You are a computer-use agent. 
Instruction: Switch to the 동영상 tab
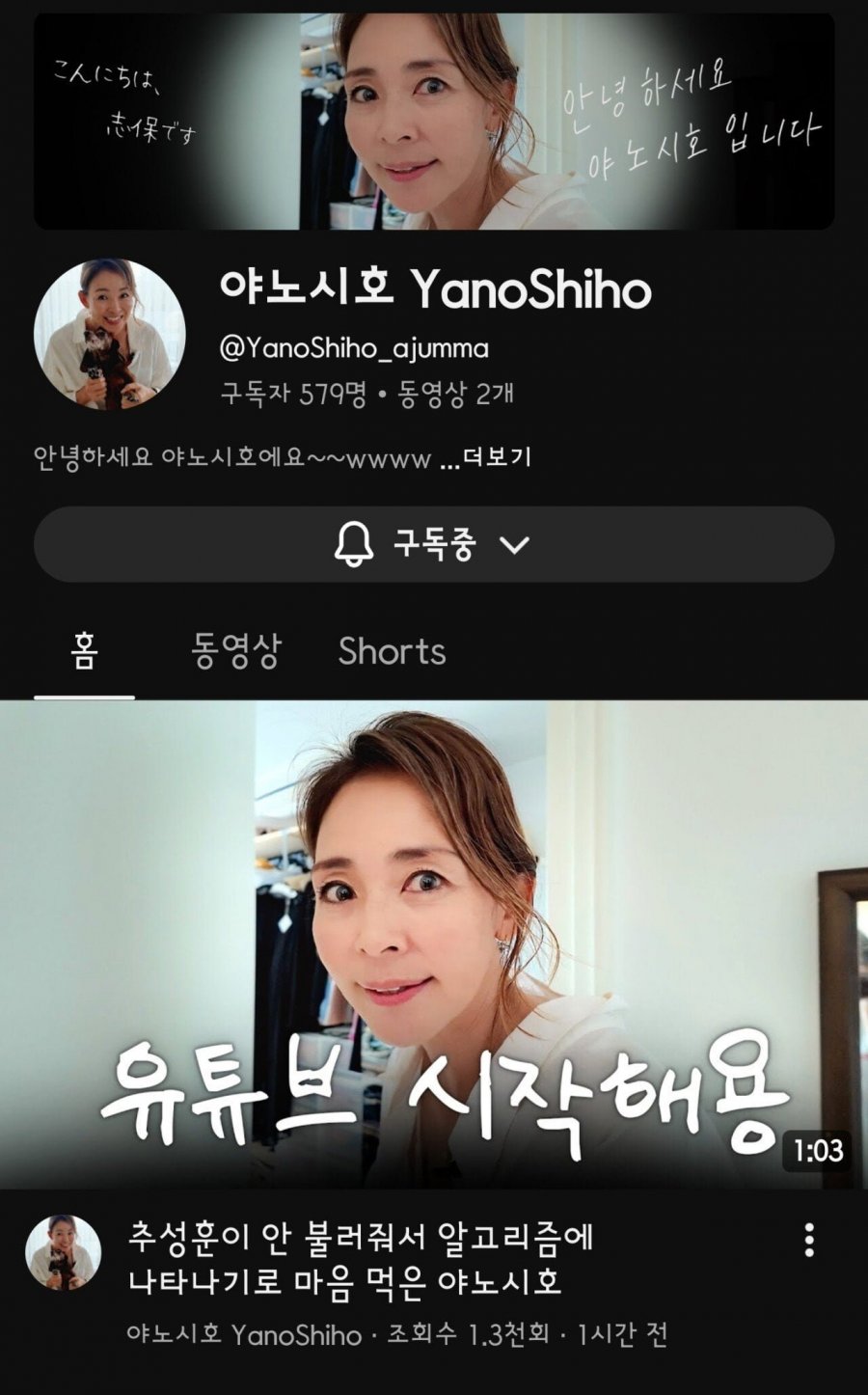pos(236,651)
